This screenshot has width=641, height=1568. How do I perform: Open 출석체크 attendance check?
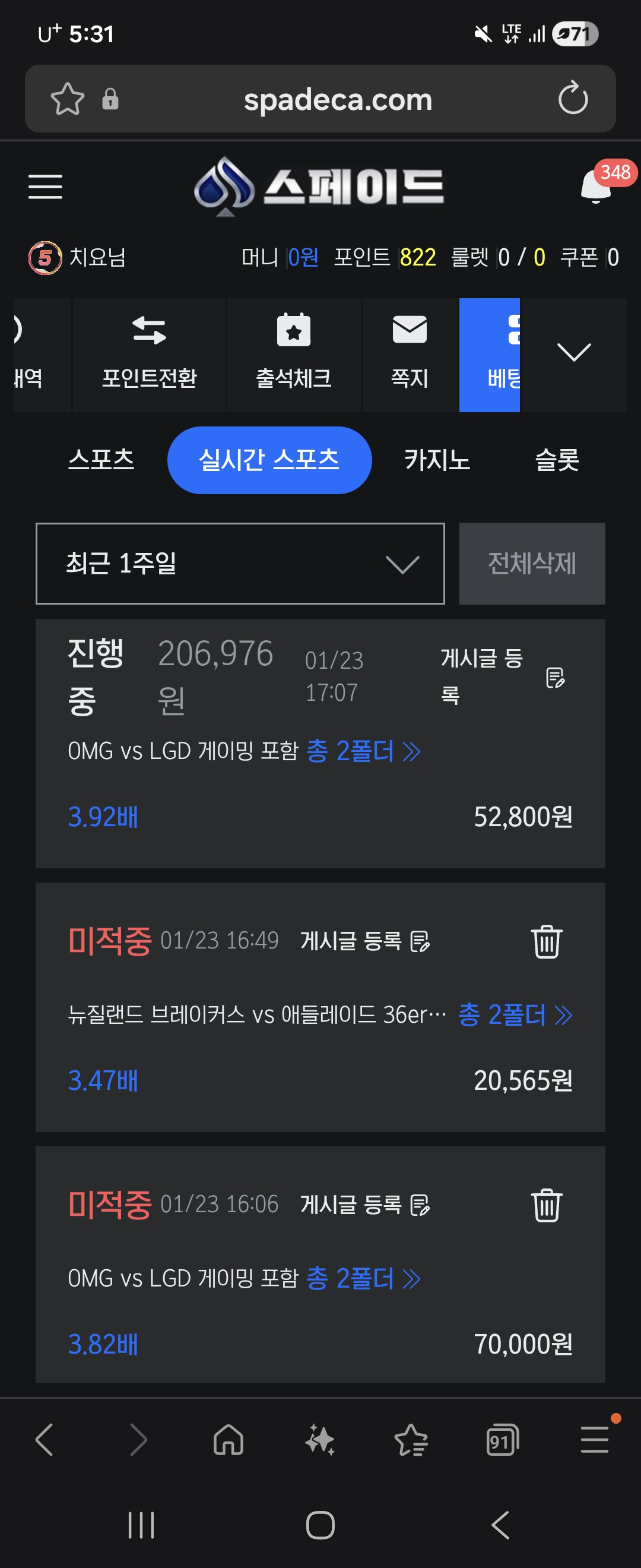point(294,355)
